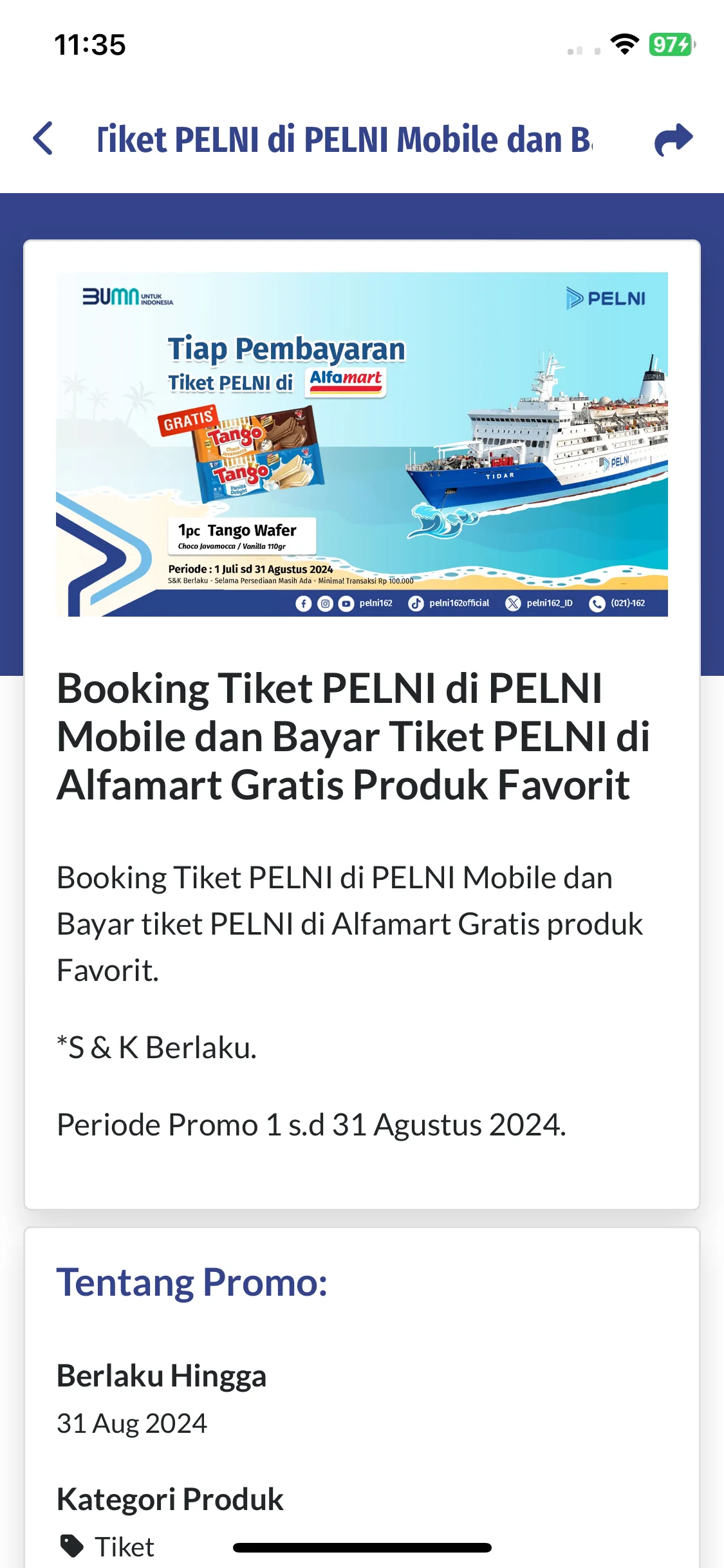This screenshot has width=724, height=1568.
Task: Go back using the back arrow
Action: pyautogui.click(x=43, y=138)
